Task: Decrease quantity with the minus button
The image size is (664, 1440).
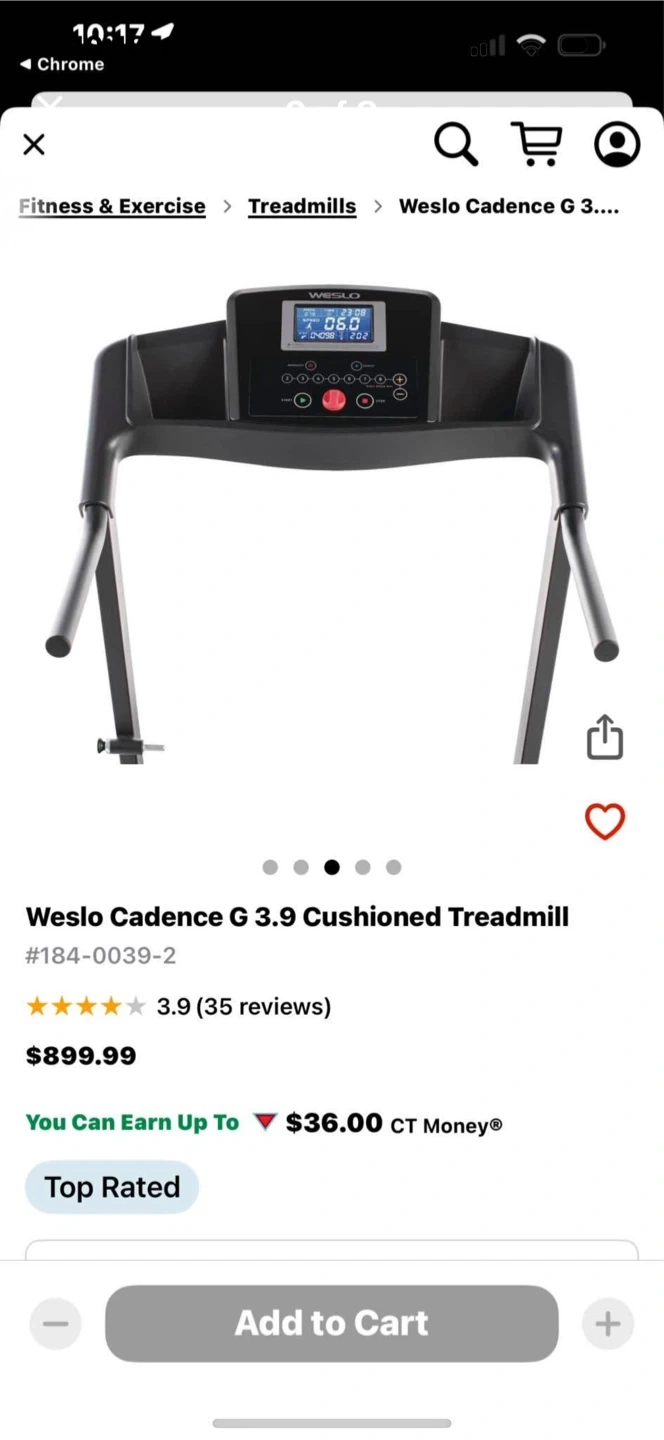Action: tap(56, 1324)
